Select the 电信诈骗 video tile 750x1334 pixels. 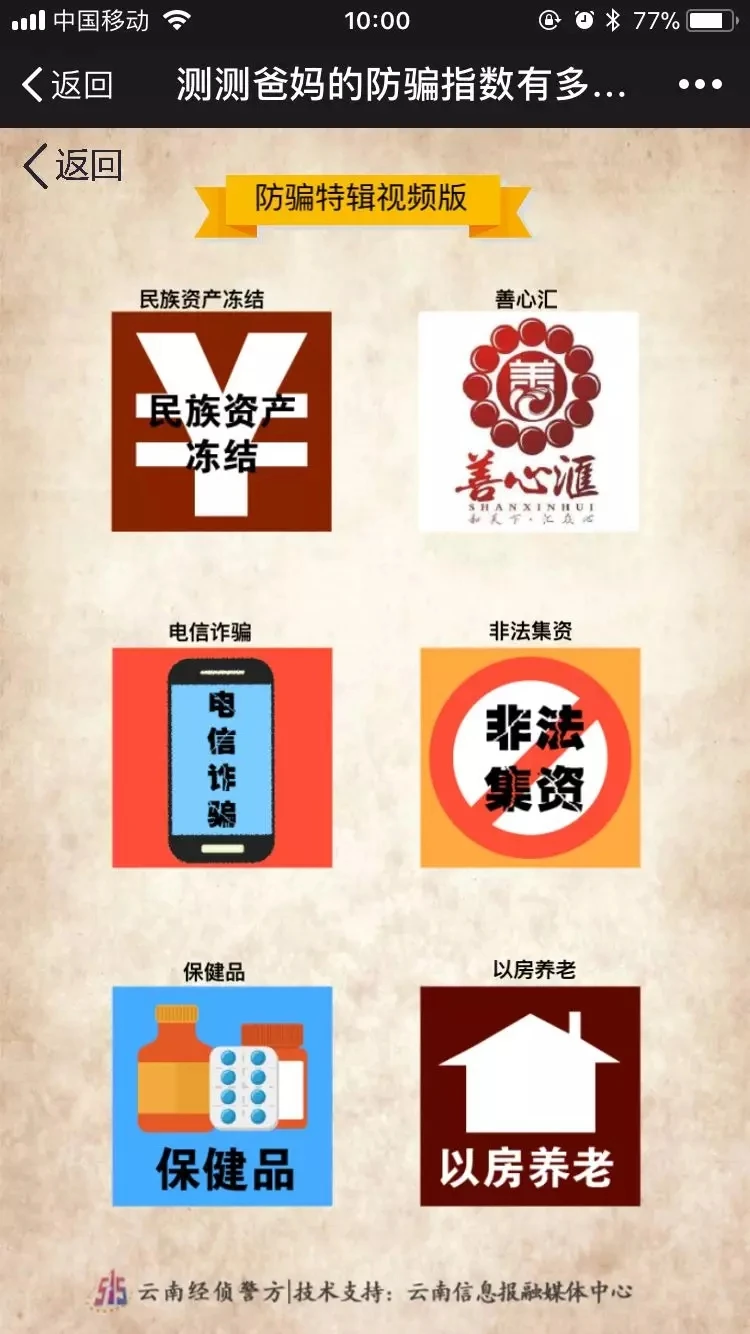coord(221,757)
